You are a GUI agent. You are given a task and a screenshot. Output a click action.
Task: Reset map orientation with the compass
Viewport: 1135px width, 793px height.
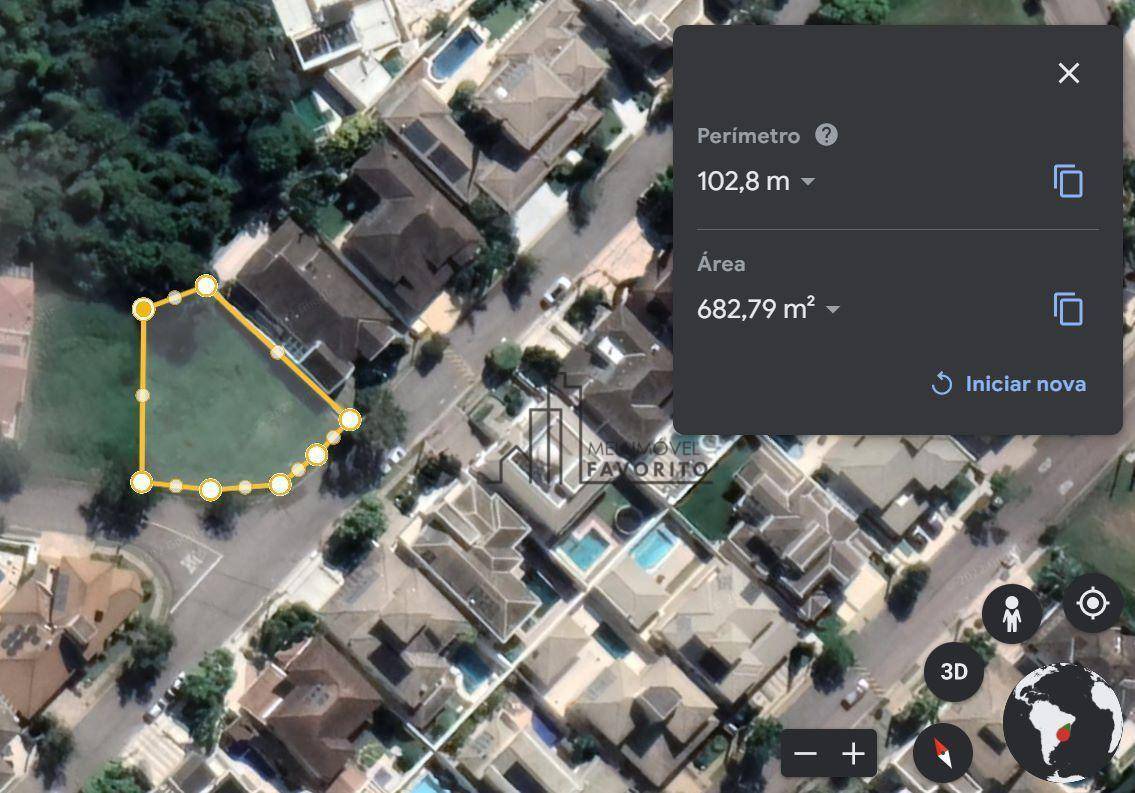942,752
